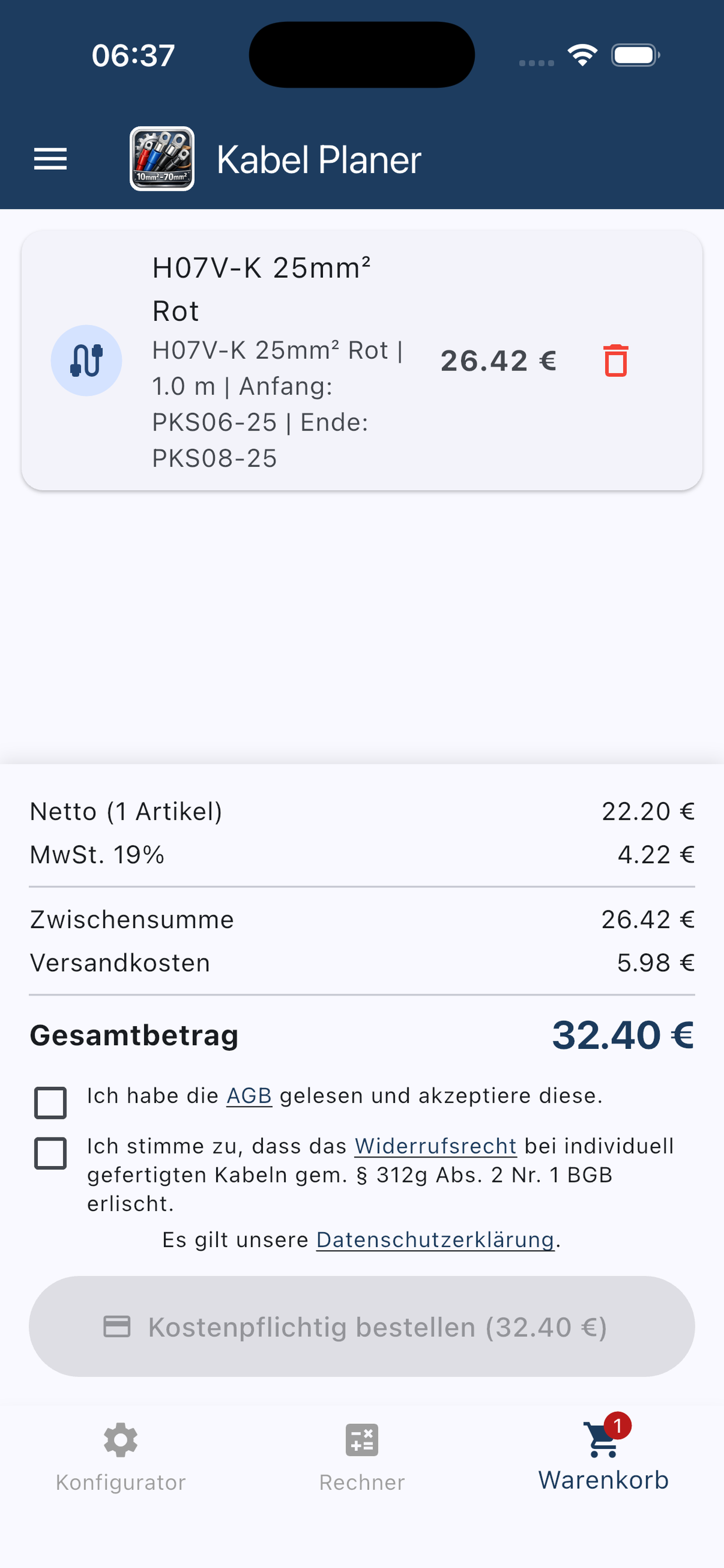Click the cable plug icon on cart item

point(85,360)
